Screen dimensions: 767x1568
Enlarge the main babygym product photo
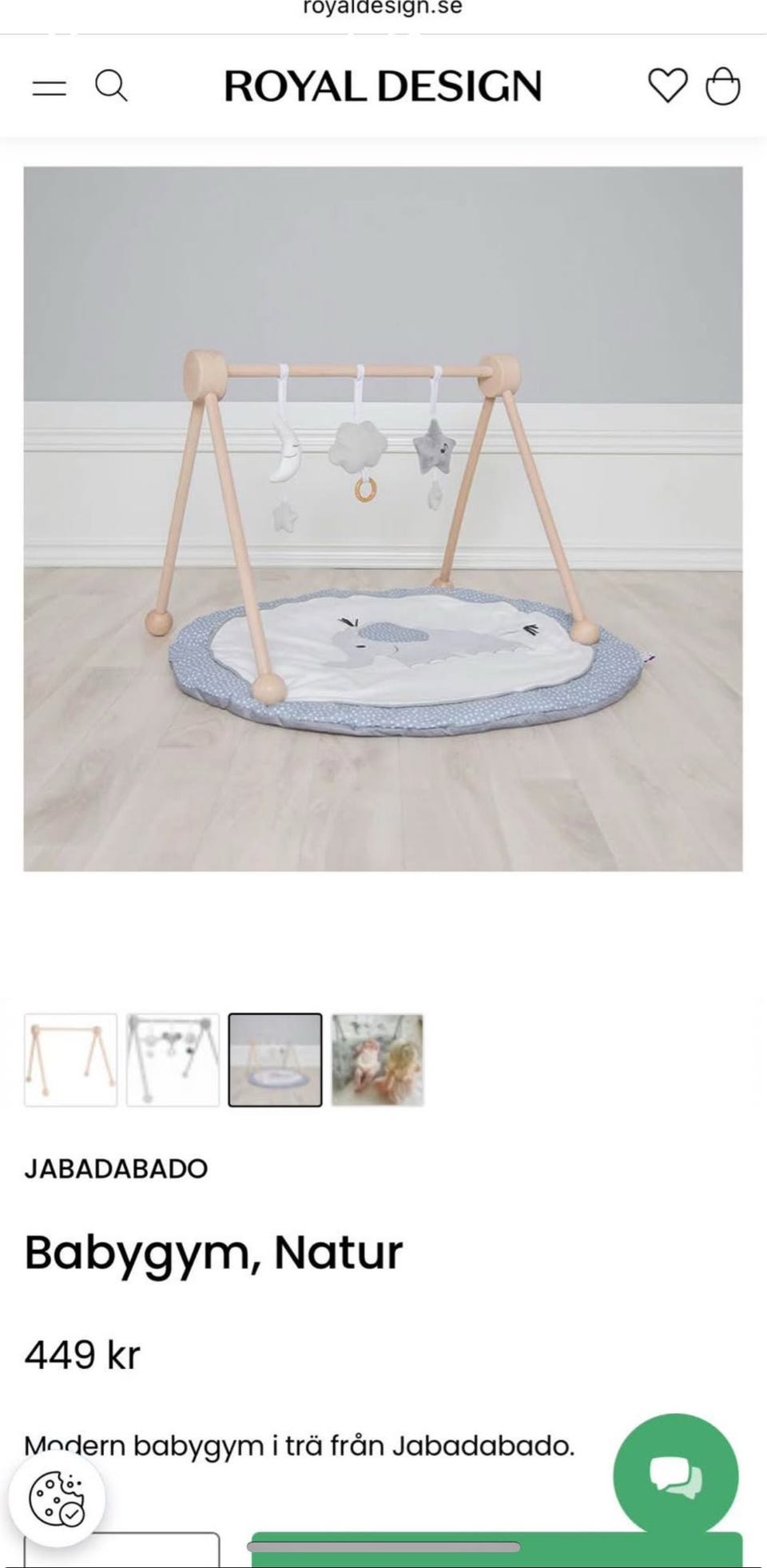(x=383, y=519)
